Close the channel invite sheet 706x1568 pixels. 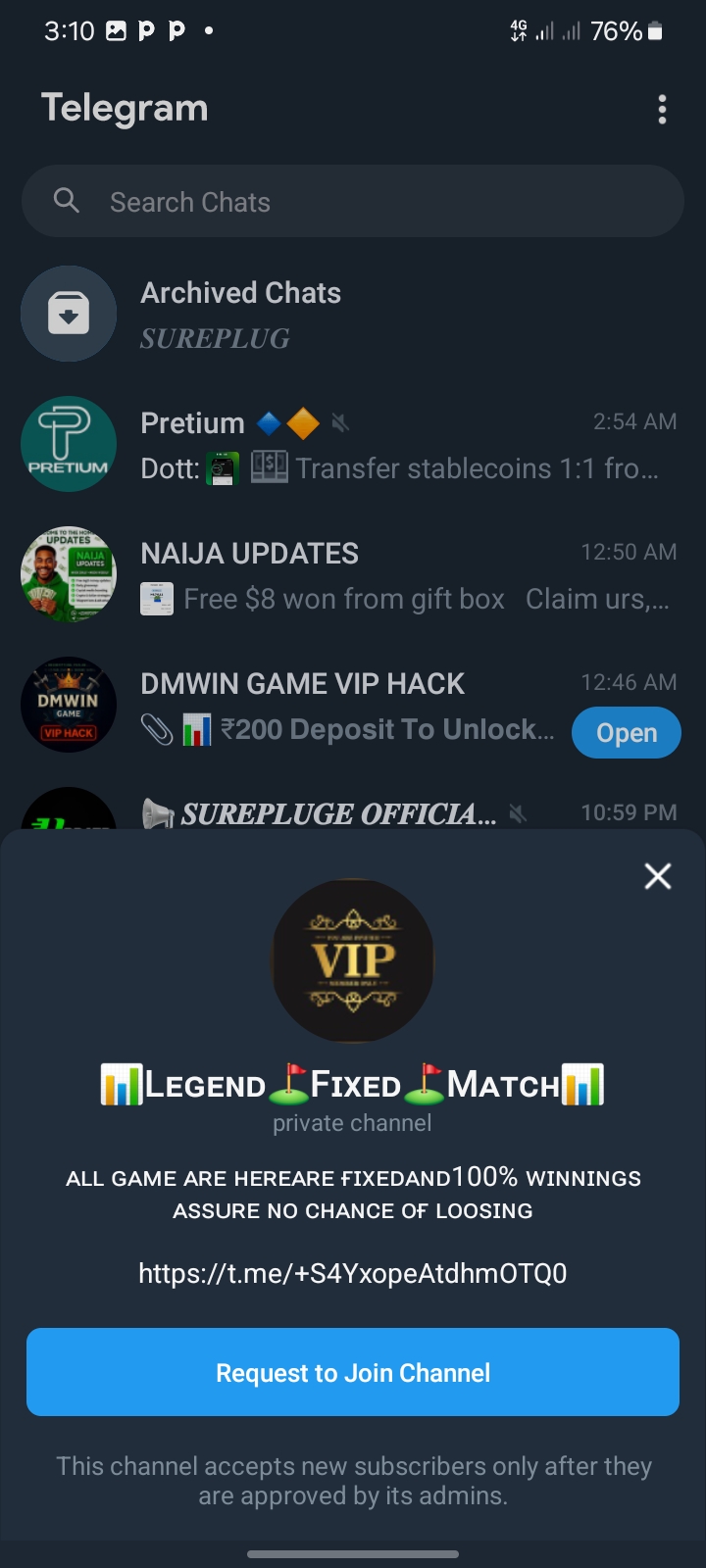pos(657,876)
